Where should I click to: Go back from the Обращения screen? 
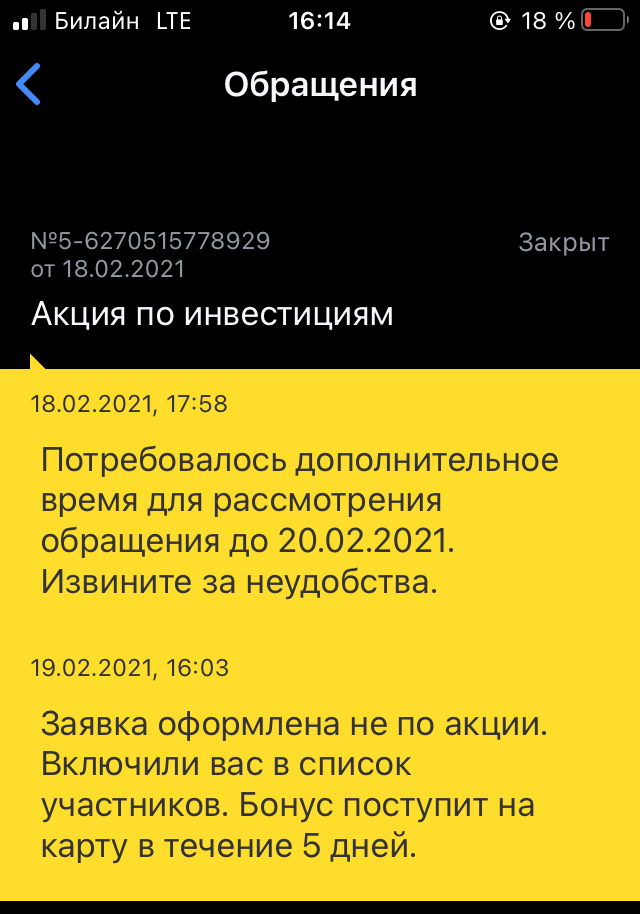(x=28, y=84)
